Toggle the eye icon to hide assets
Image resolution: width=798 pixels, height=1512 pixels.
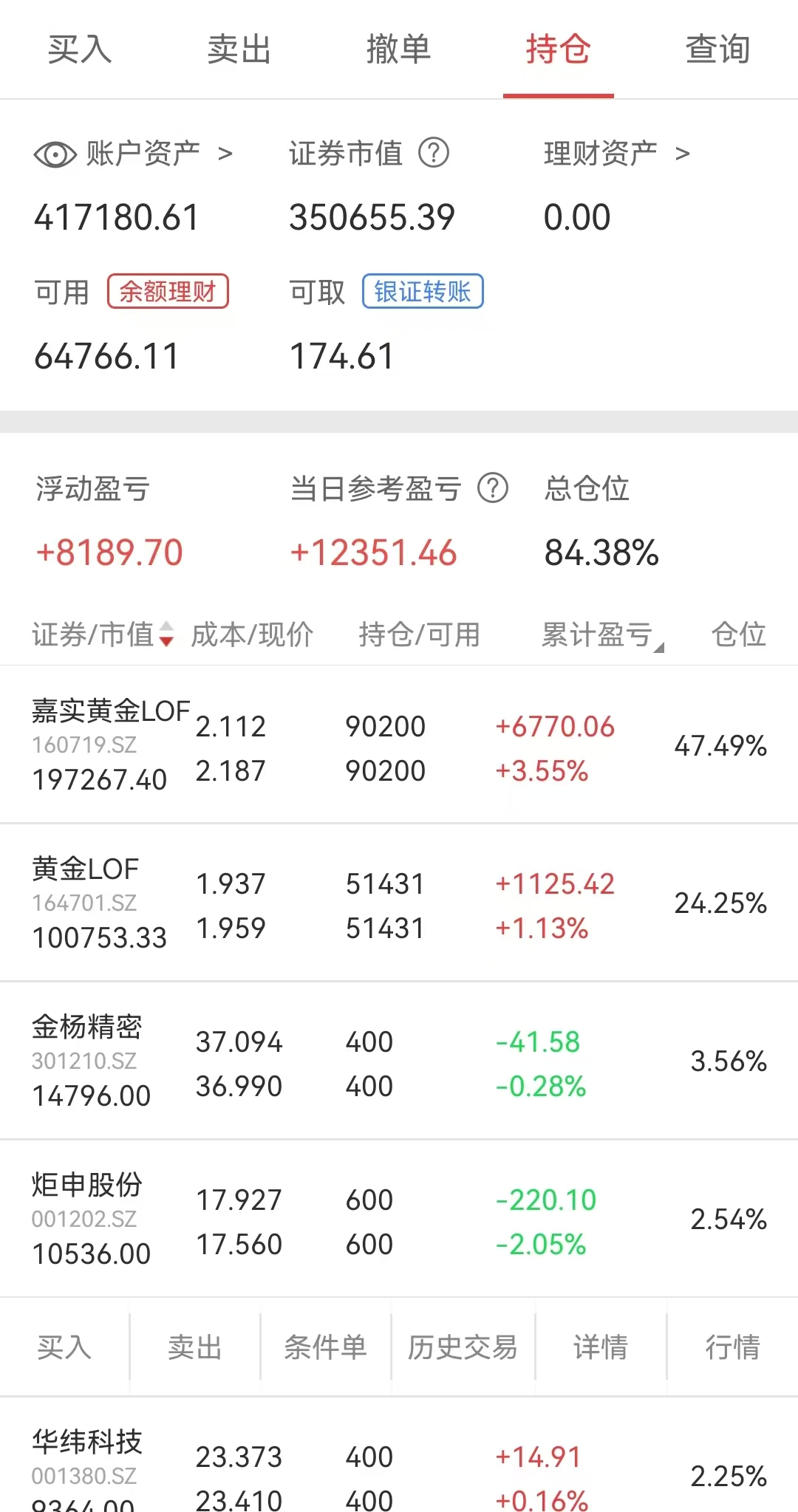point(55,154)
